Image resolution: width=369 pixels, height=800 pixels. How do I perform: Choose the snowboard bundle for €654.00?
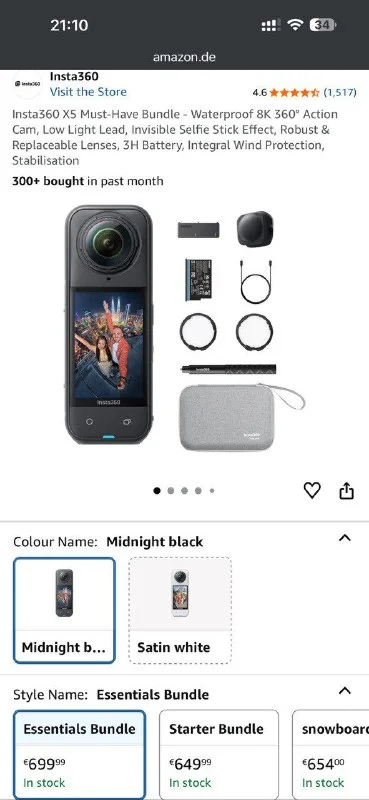pos(331,754)
